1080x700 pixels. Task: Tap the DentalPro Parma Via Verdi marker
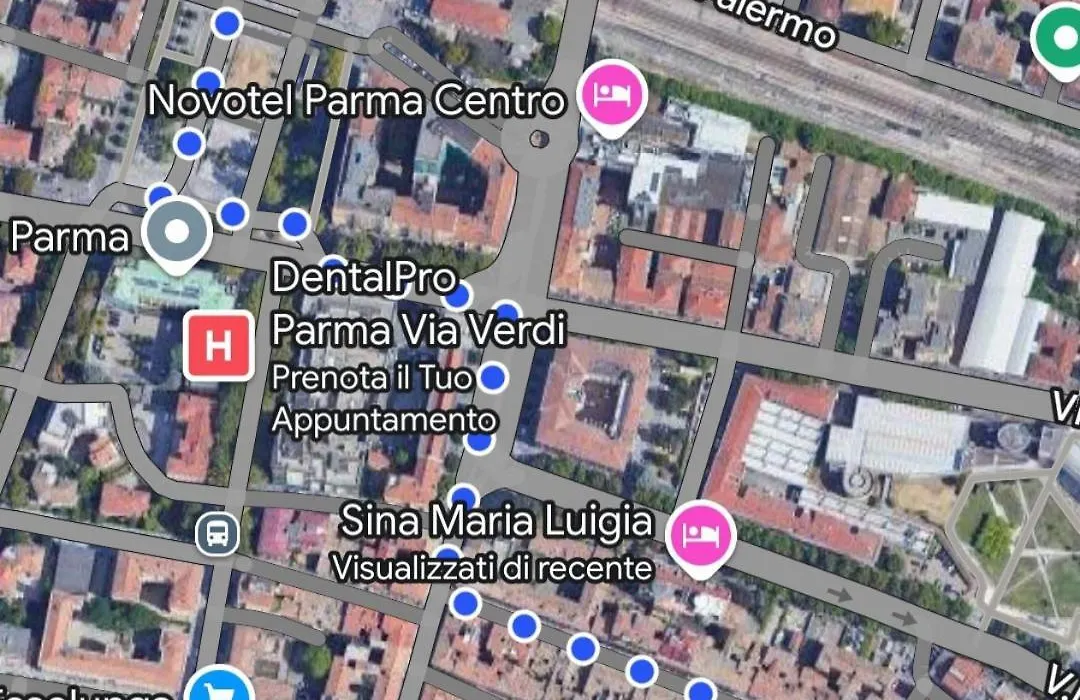218,345
